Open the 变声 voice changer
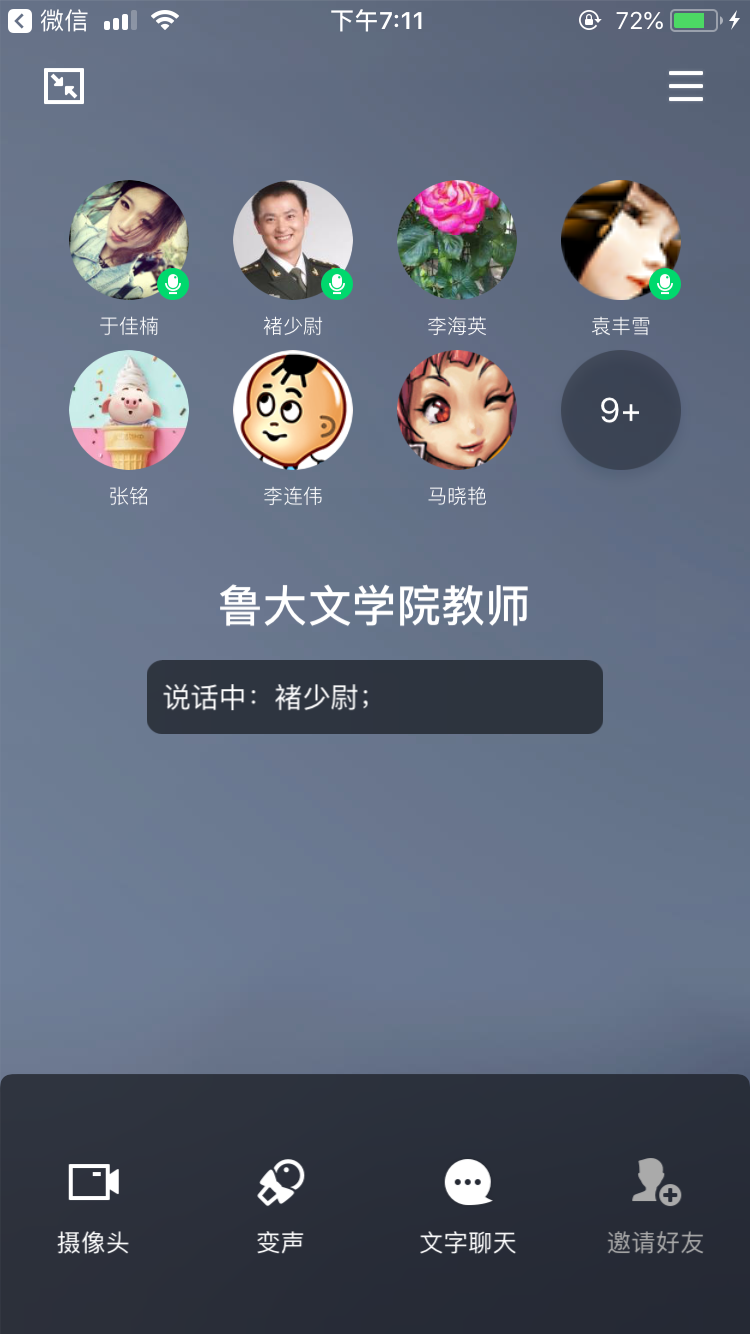This screenshot has width=750, height=1334. point(280,1205)
